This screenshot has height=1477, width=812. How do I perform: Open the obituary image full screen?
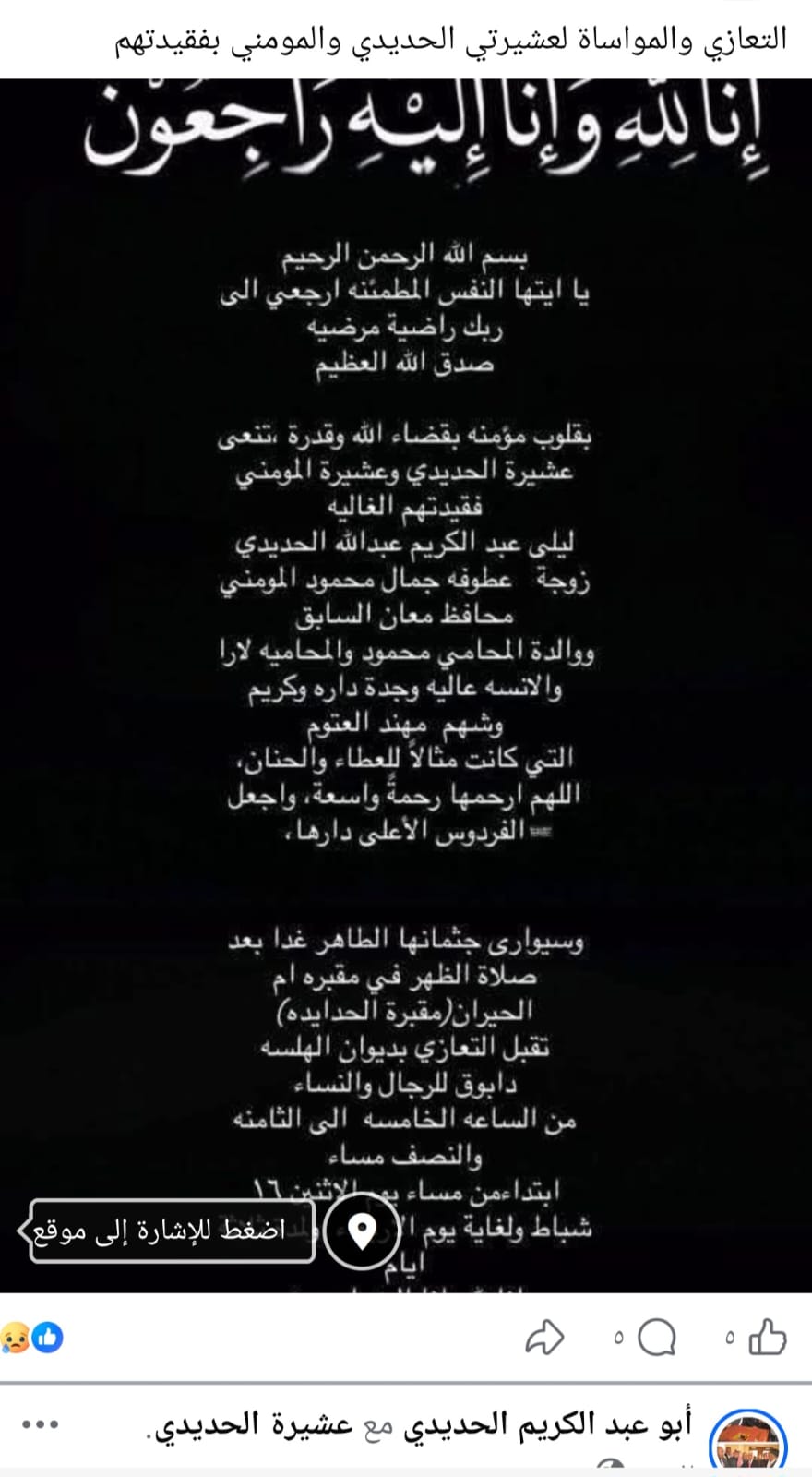[406, 646]
